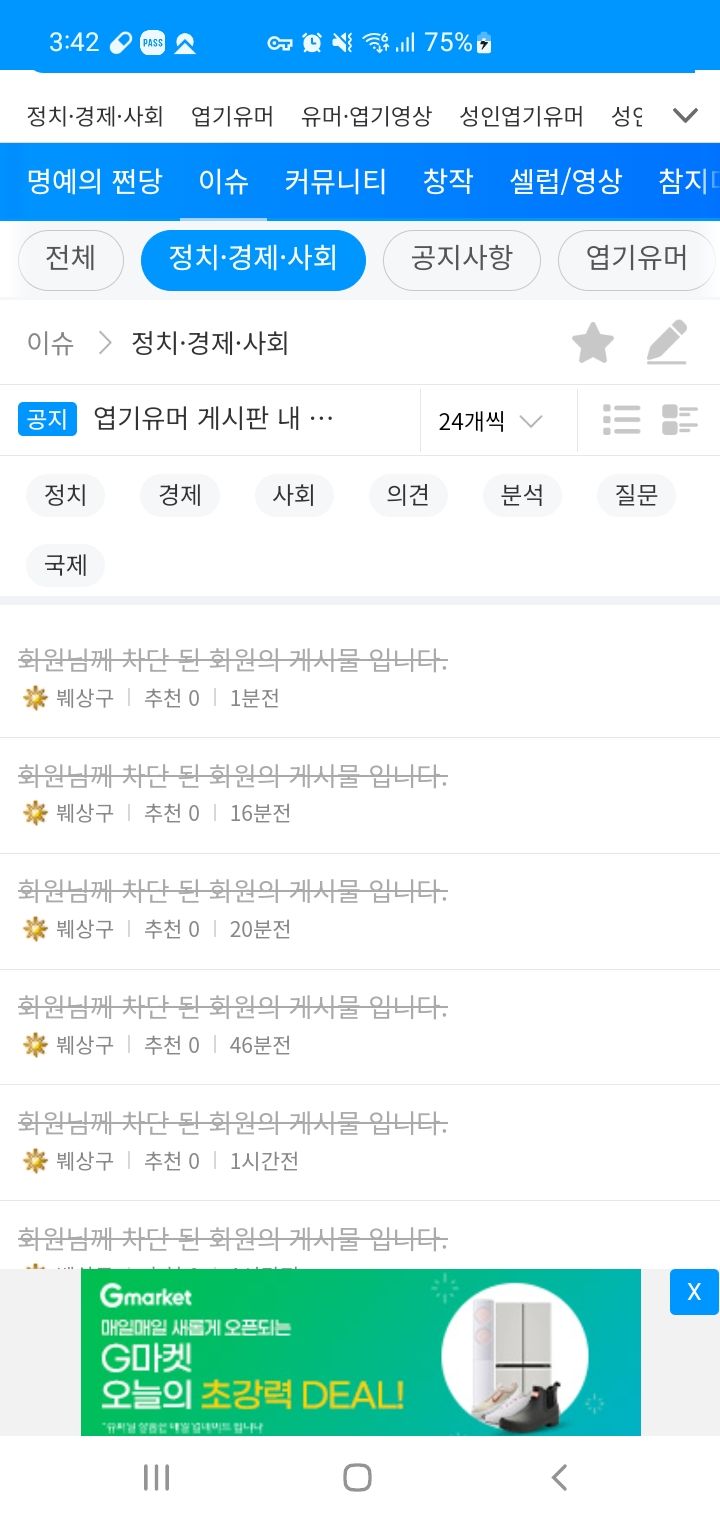This screenshot has width=720, height=1520.
Task: Select the 공지사항 chip
Action: click(461, 259)
